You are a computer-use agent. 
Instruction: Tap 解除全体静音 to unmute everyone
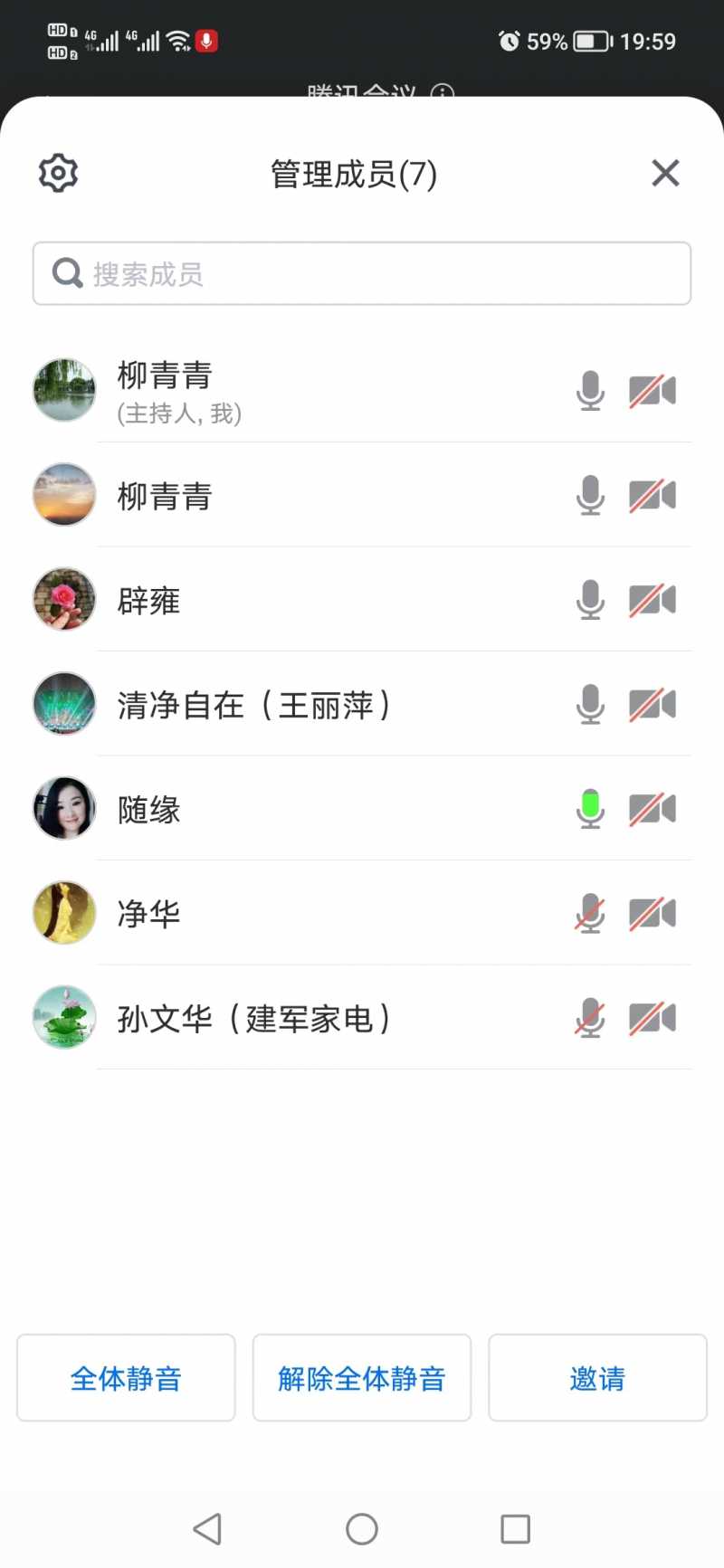click(x=362, y=1378)
